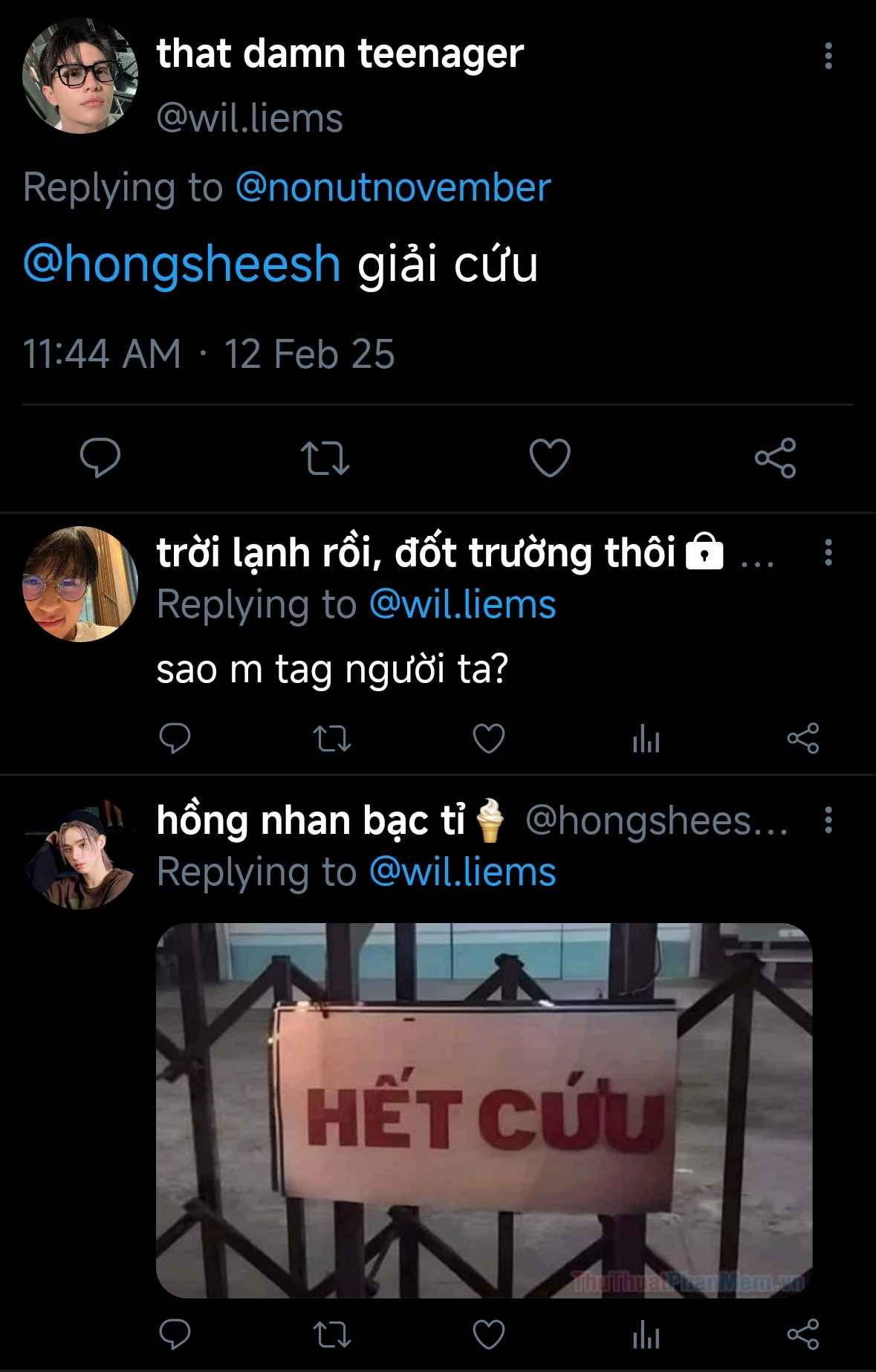Retweet the 'giải cứu' post
This screenshot has height=1372, width=876.
click(x=325, y=458)
